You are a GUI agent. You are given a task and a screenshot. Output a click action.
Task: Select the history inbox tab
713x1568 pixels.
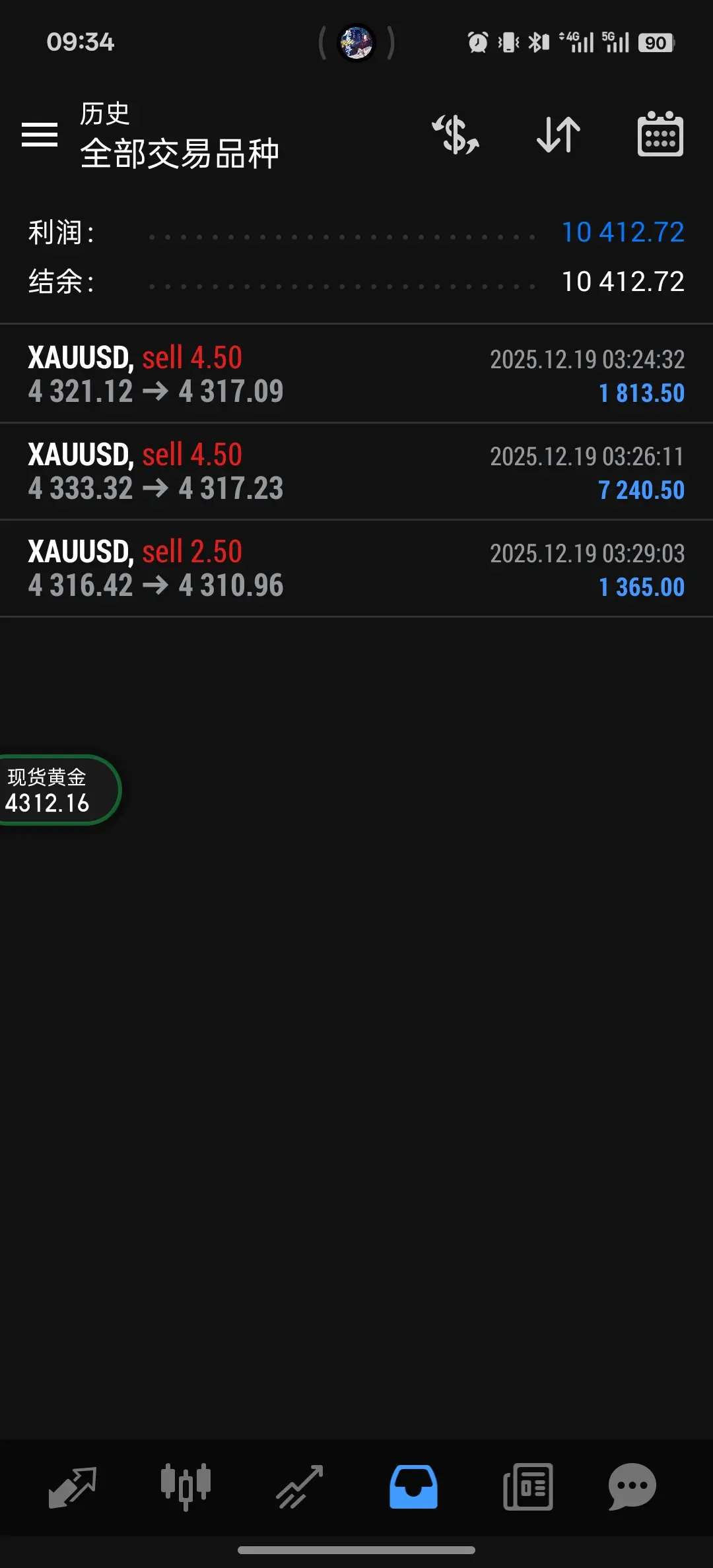pos(413,1487)
